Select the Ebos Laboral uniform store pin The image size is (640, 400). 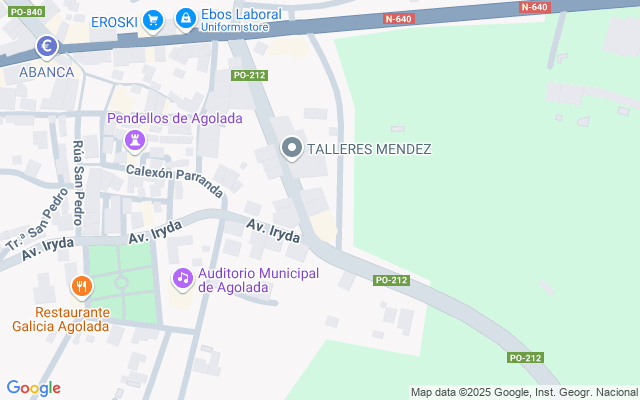186,19
